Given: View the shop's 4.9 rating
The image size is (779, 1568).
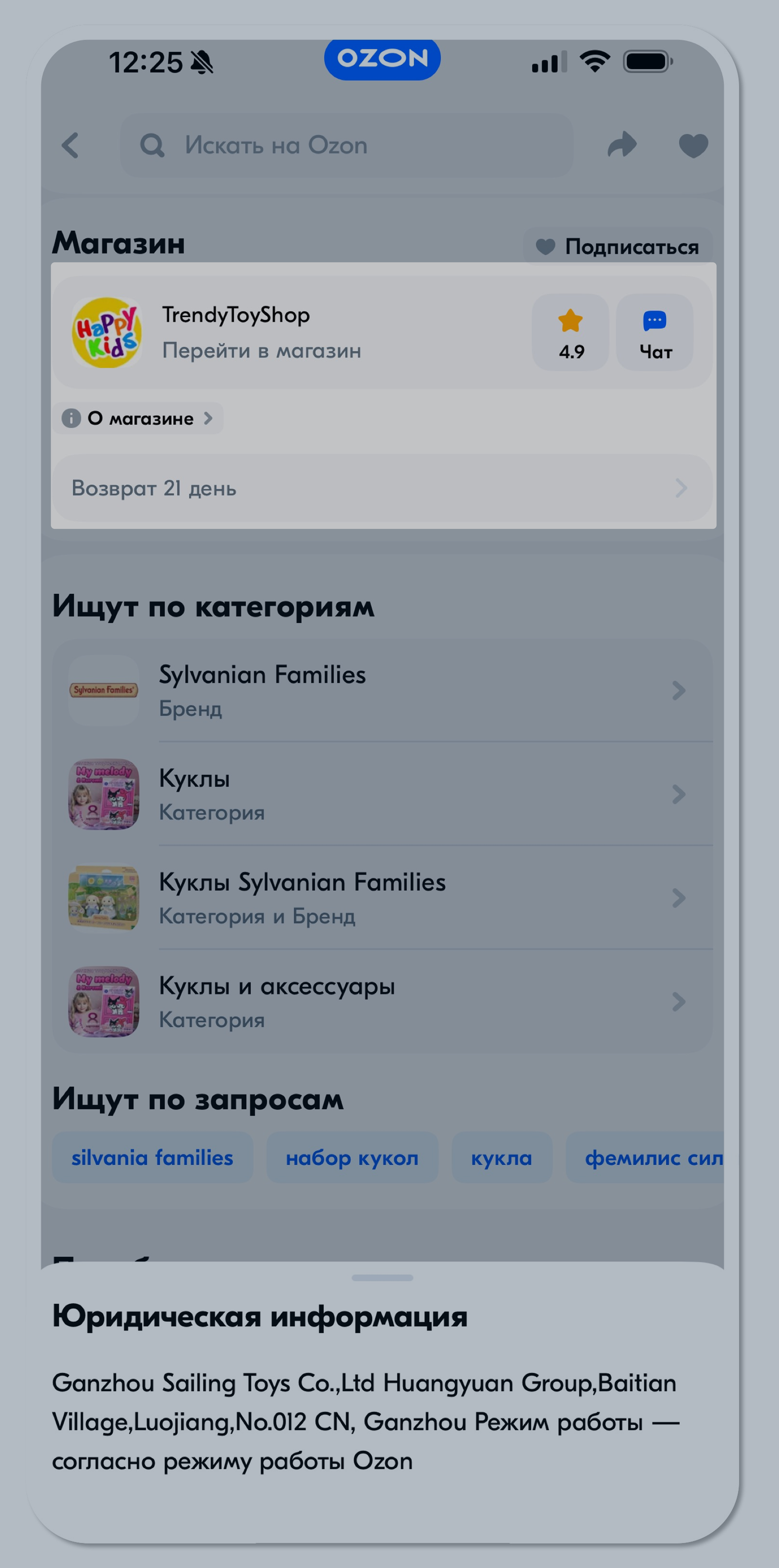Looking at the screenshot, I should point(571,332).
